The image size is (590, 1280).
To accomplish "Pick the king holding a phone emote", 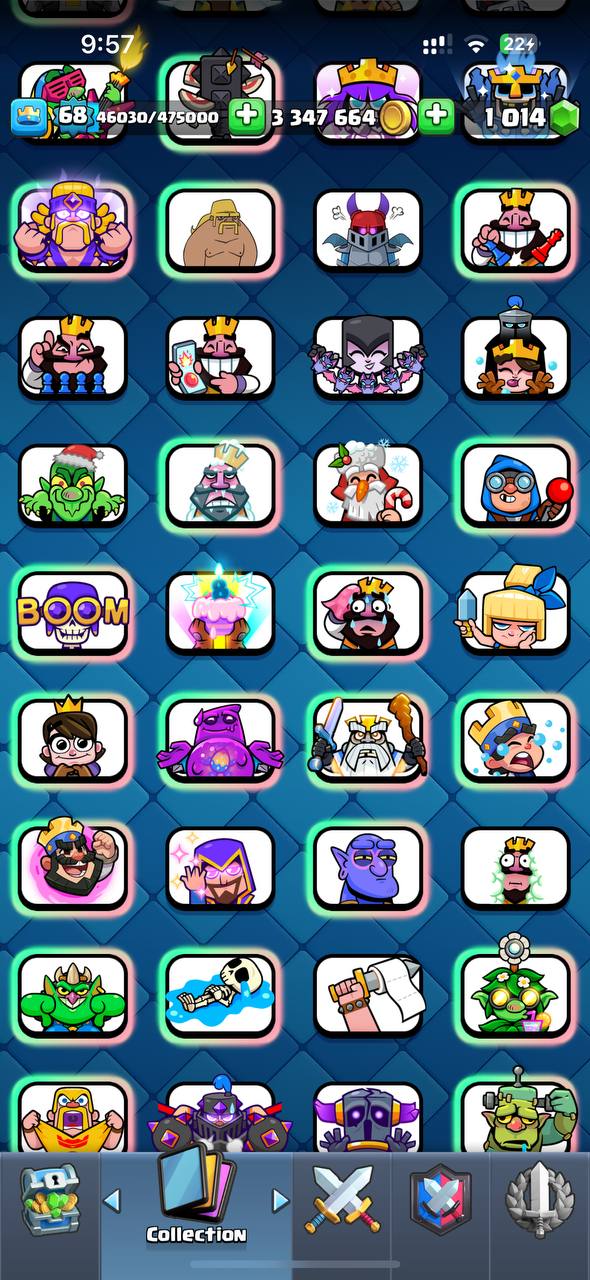I will pyautogui.click(x=220, y=356).
